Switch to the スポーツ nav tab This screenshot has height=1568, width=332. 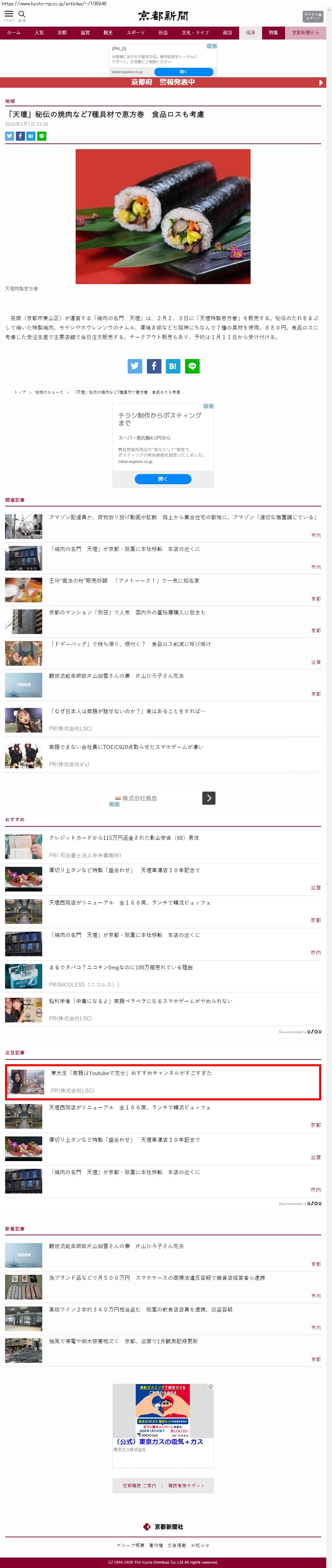coord(136,33)
